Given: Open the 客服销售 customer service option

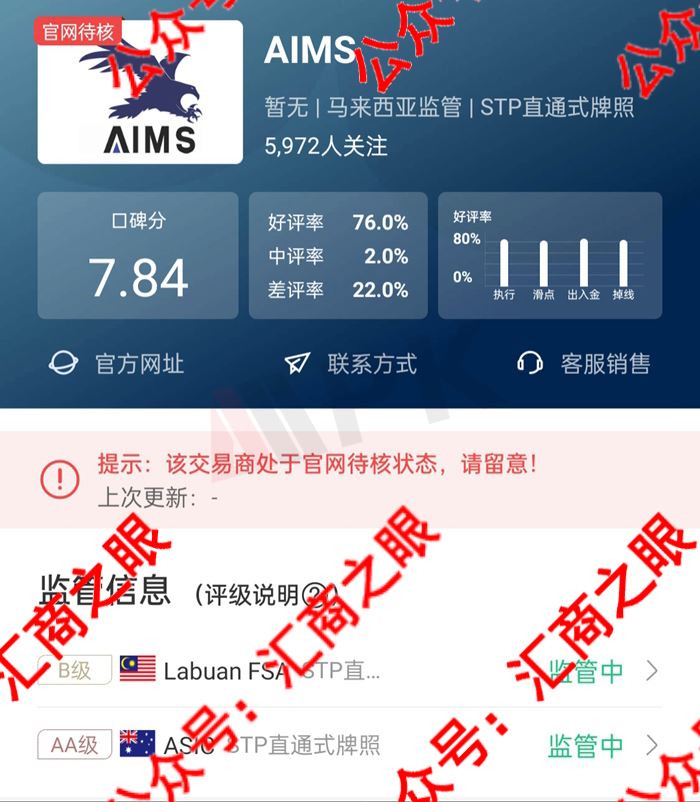Looking at the screenshot, I should [583, 364].
